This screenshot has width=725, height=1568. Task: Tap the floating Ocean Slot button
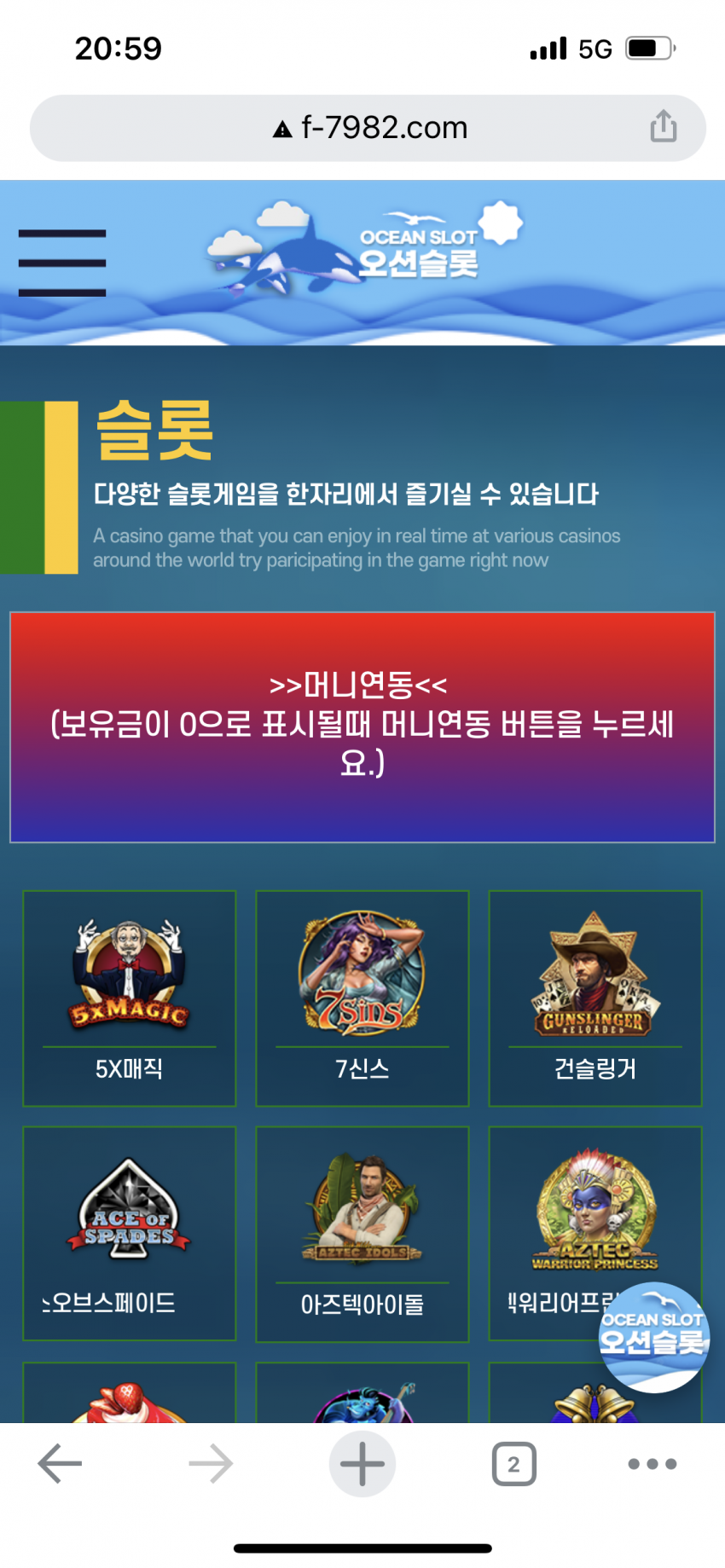coord(654,1336)
